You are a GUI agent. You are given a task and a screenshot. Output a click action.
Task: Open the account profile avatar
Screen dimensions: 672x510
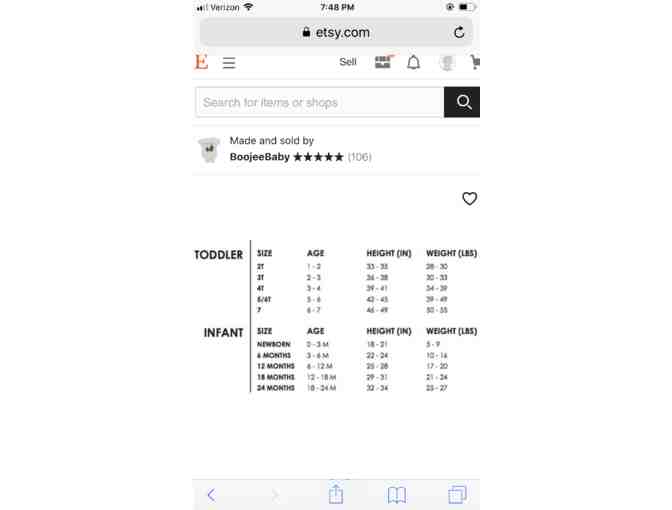point(446,63)
